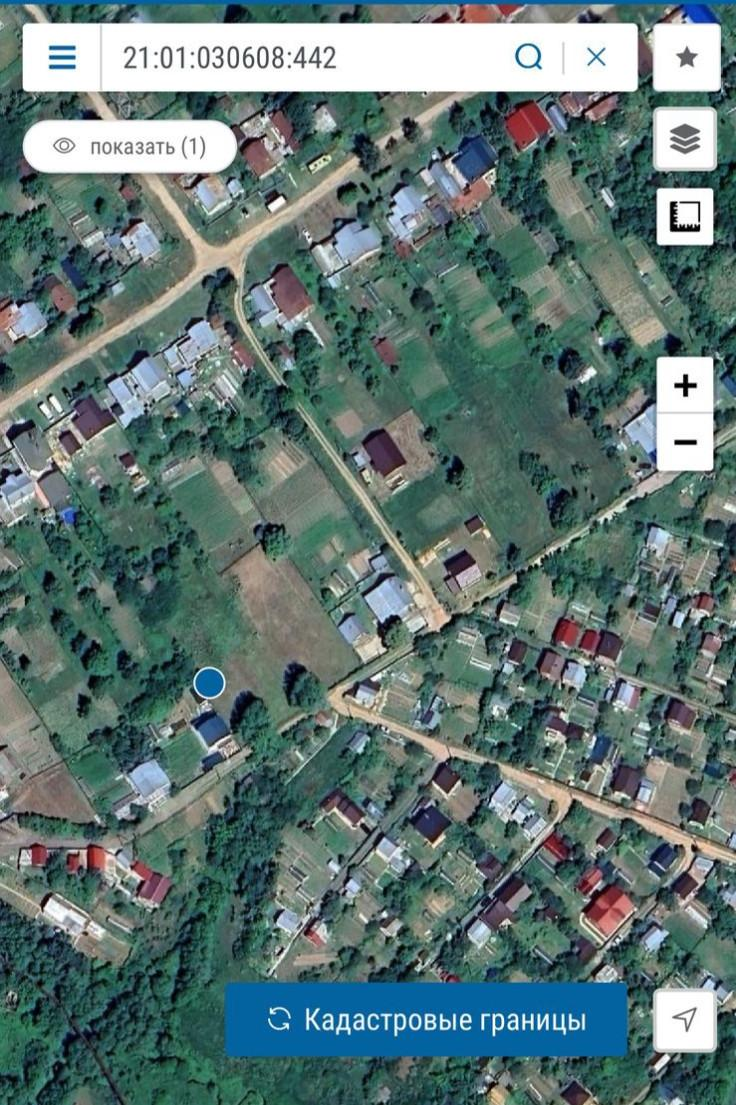Image resolution: width=736 pixels, height=1105 pixels.
Task: Open the measurement ruler tool
Action: click(685, 216)
